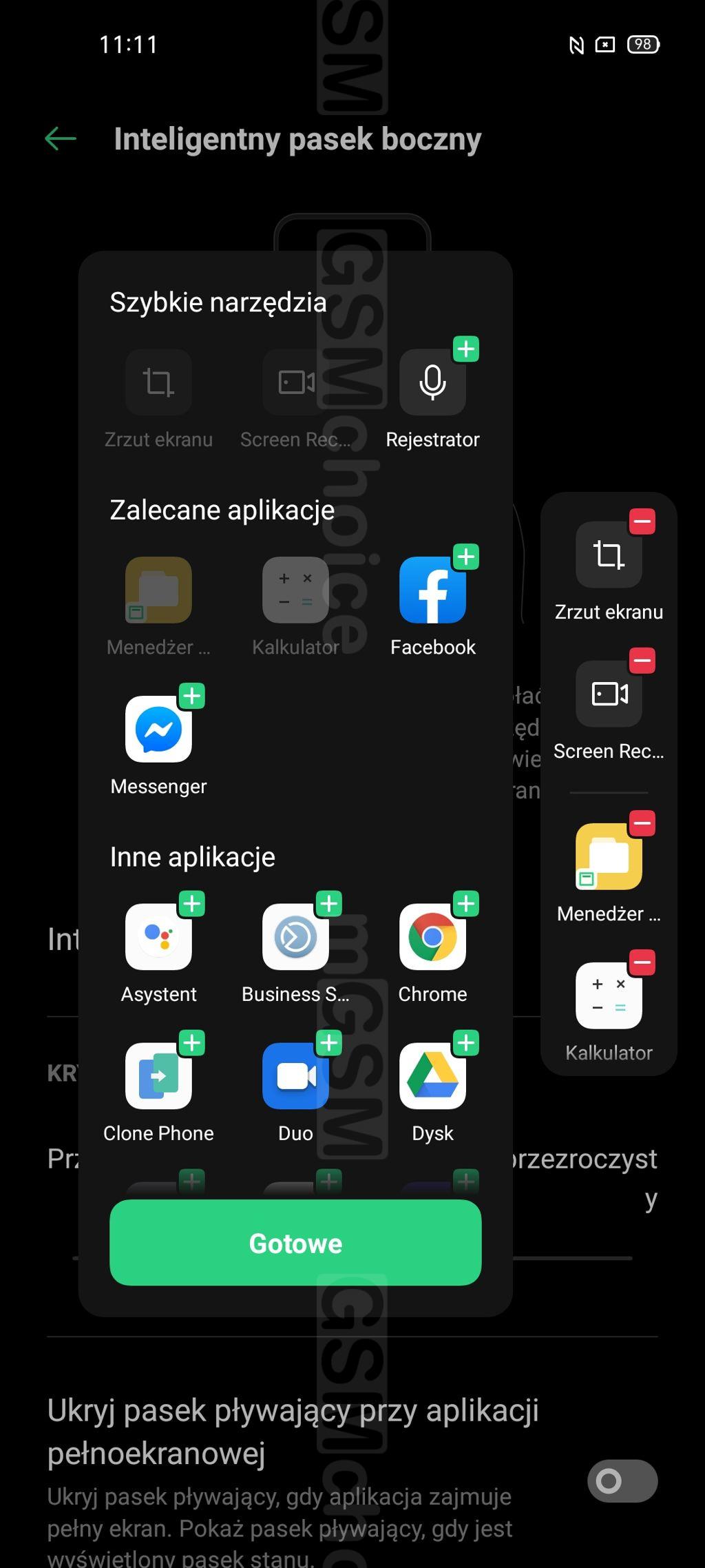Screen dimensions: 705x1568
Task: Remove Kalkulator from the sidebar
Action: pos(642,962)
